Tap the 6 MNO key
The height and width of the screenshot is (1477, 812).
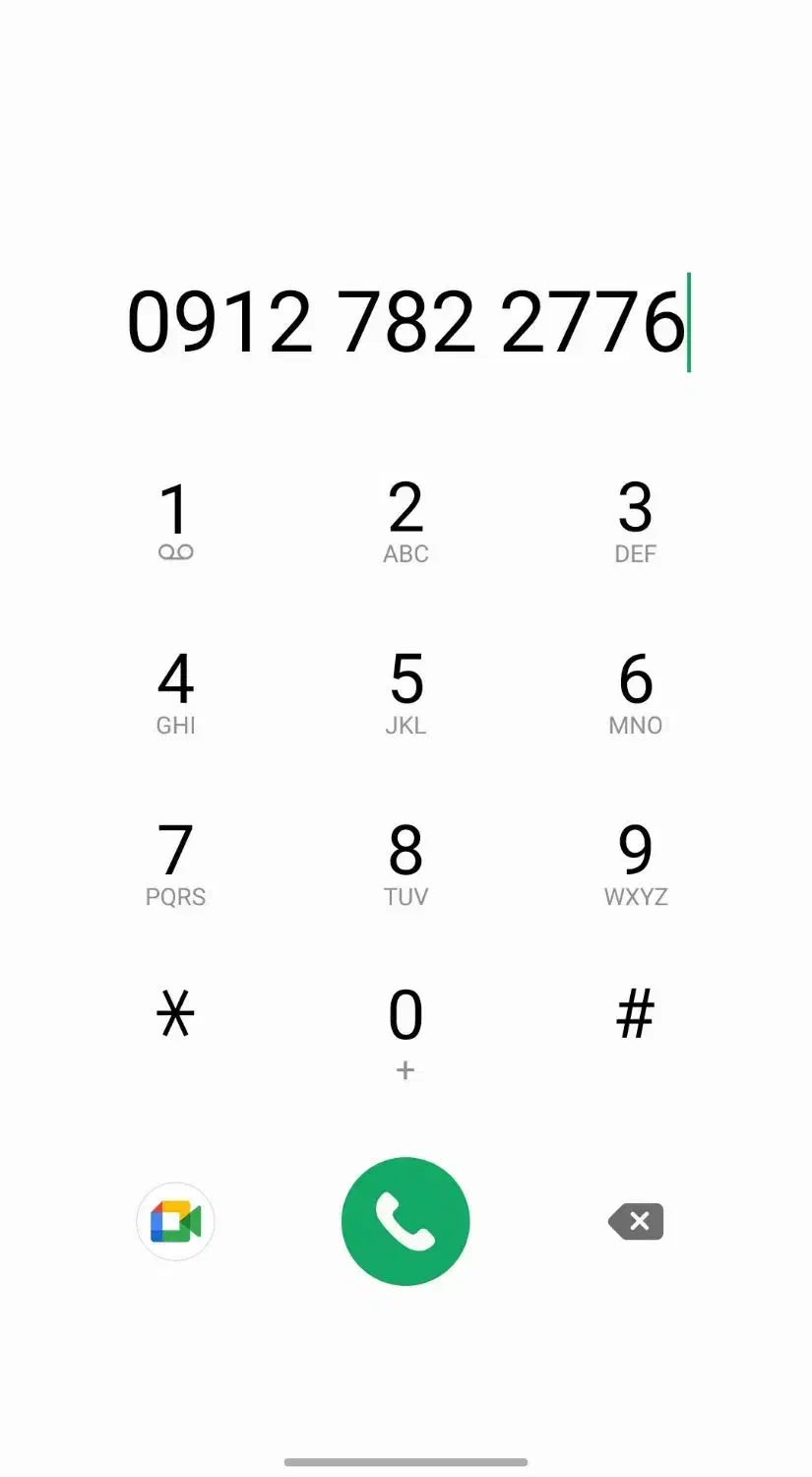(636, 689)
